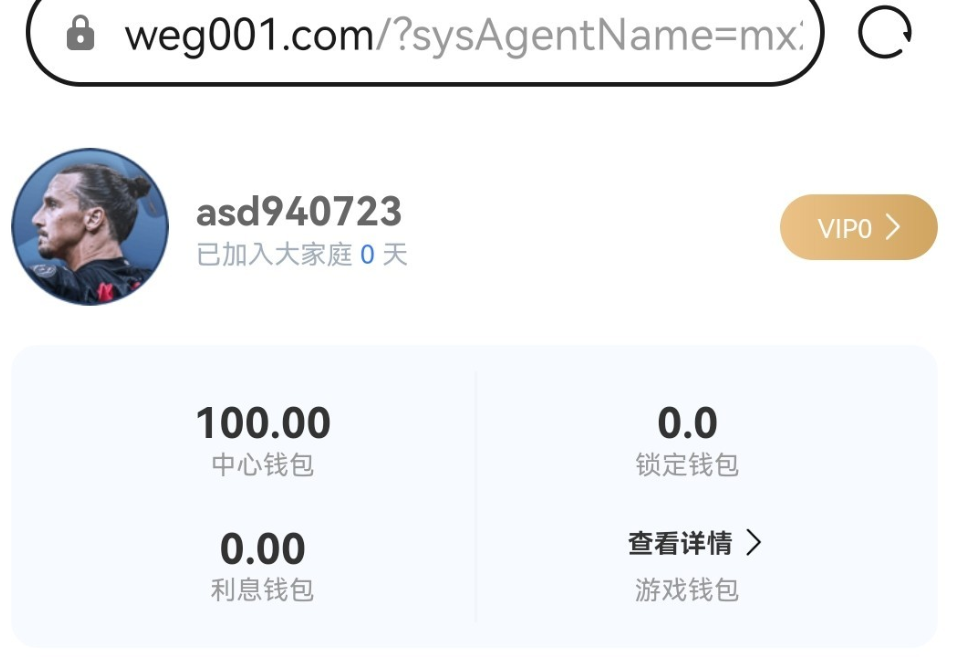The image size is (974, 660).
Task: Reload the page
Action: 884,34
